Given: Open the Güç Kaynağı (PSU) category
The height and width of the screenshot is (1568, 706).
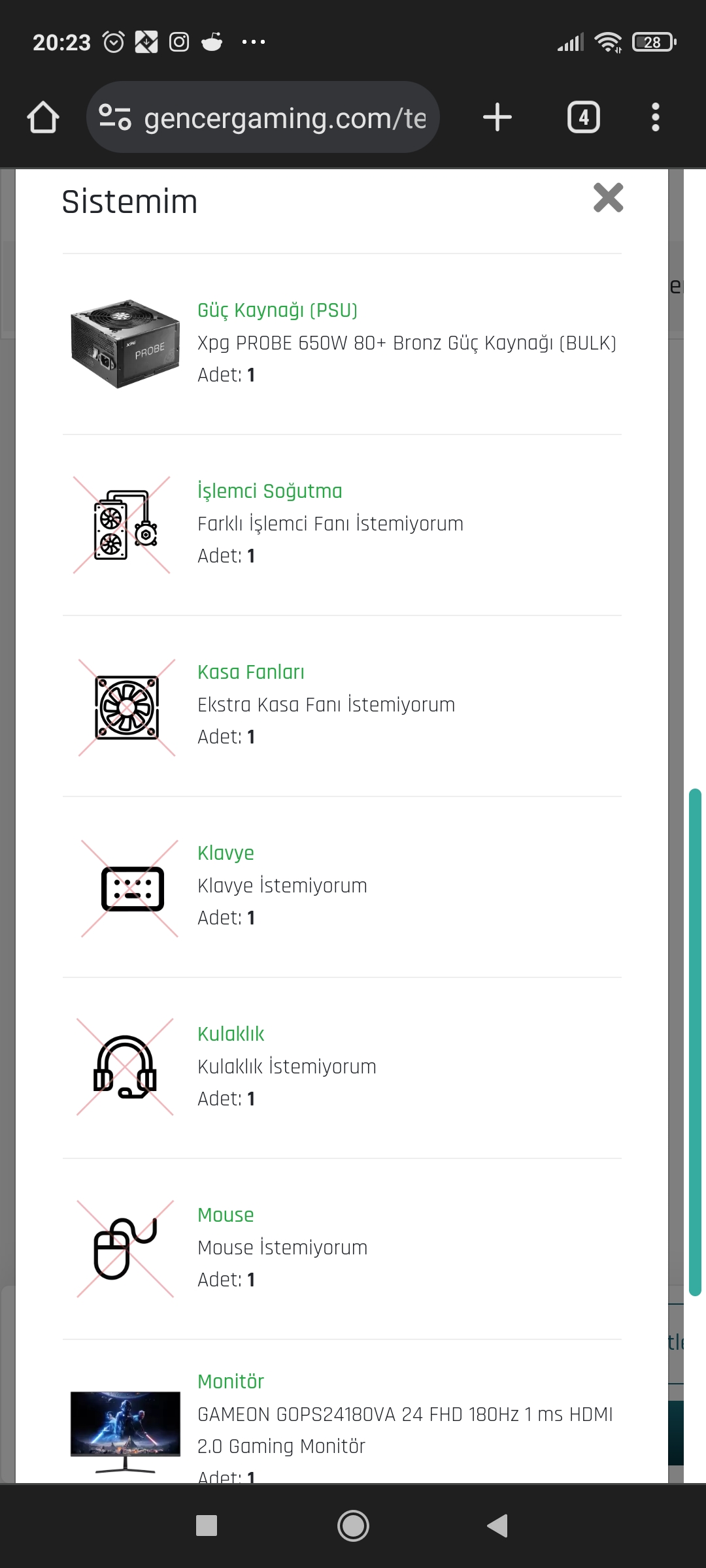Looking at the screenshot, I should click(277, 310).
